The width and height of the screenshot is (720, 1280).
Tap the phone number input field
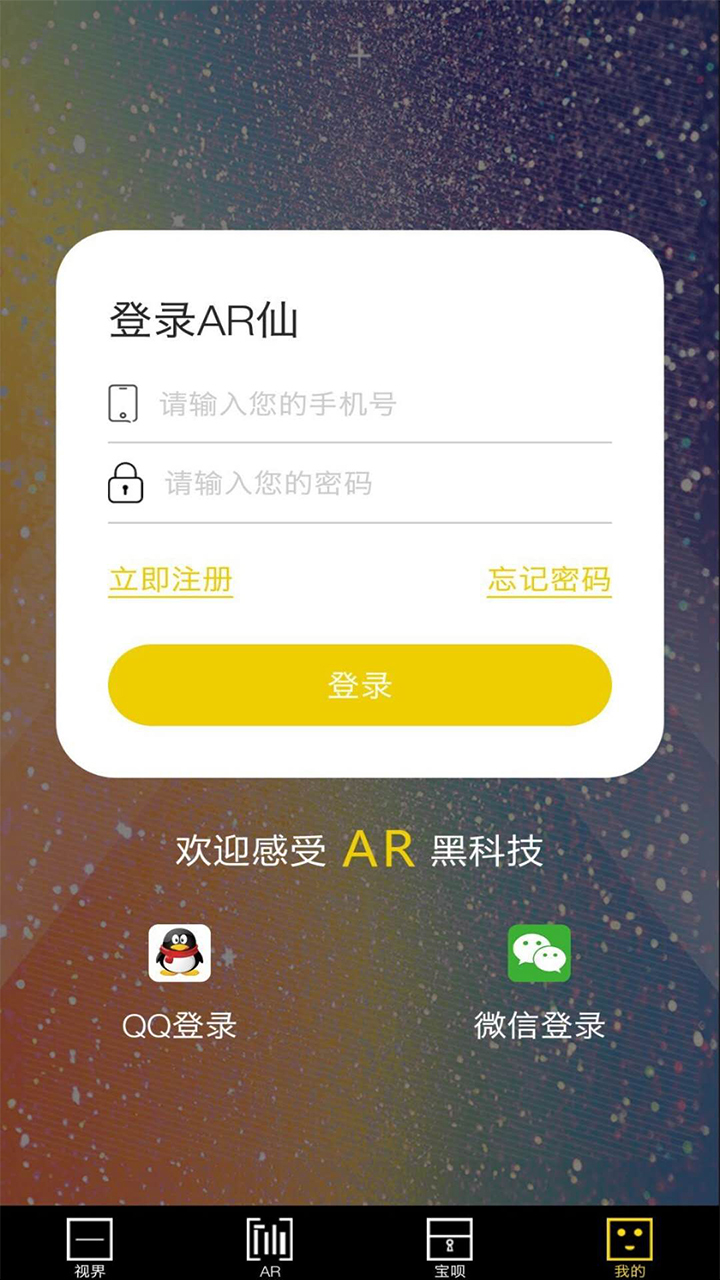(380, 404)
